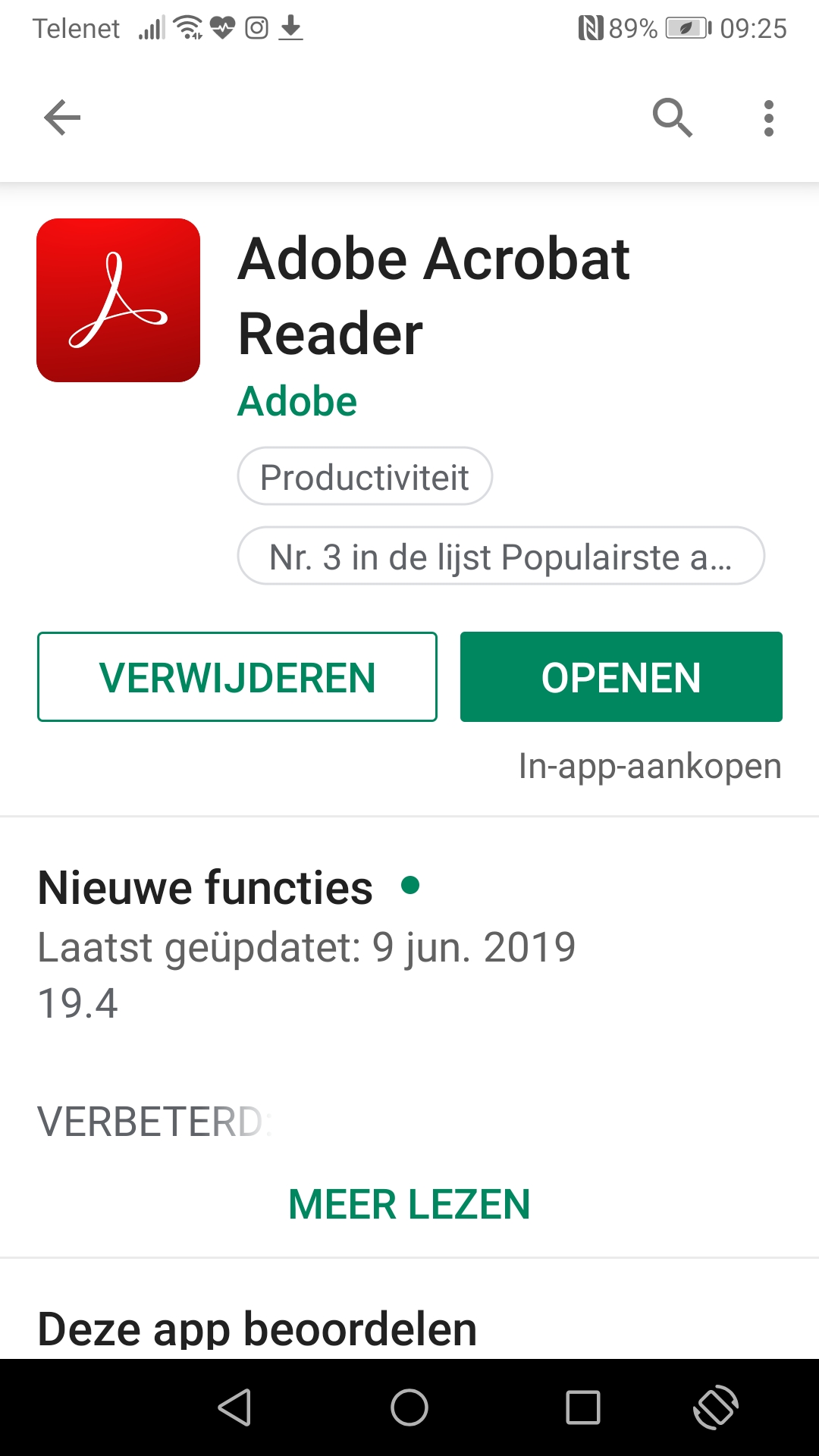Image resolution: width=819 pixels, height=1456 pixels.
Task: Tap the back arrow at top left
Action: click(62, 118)
